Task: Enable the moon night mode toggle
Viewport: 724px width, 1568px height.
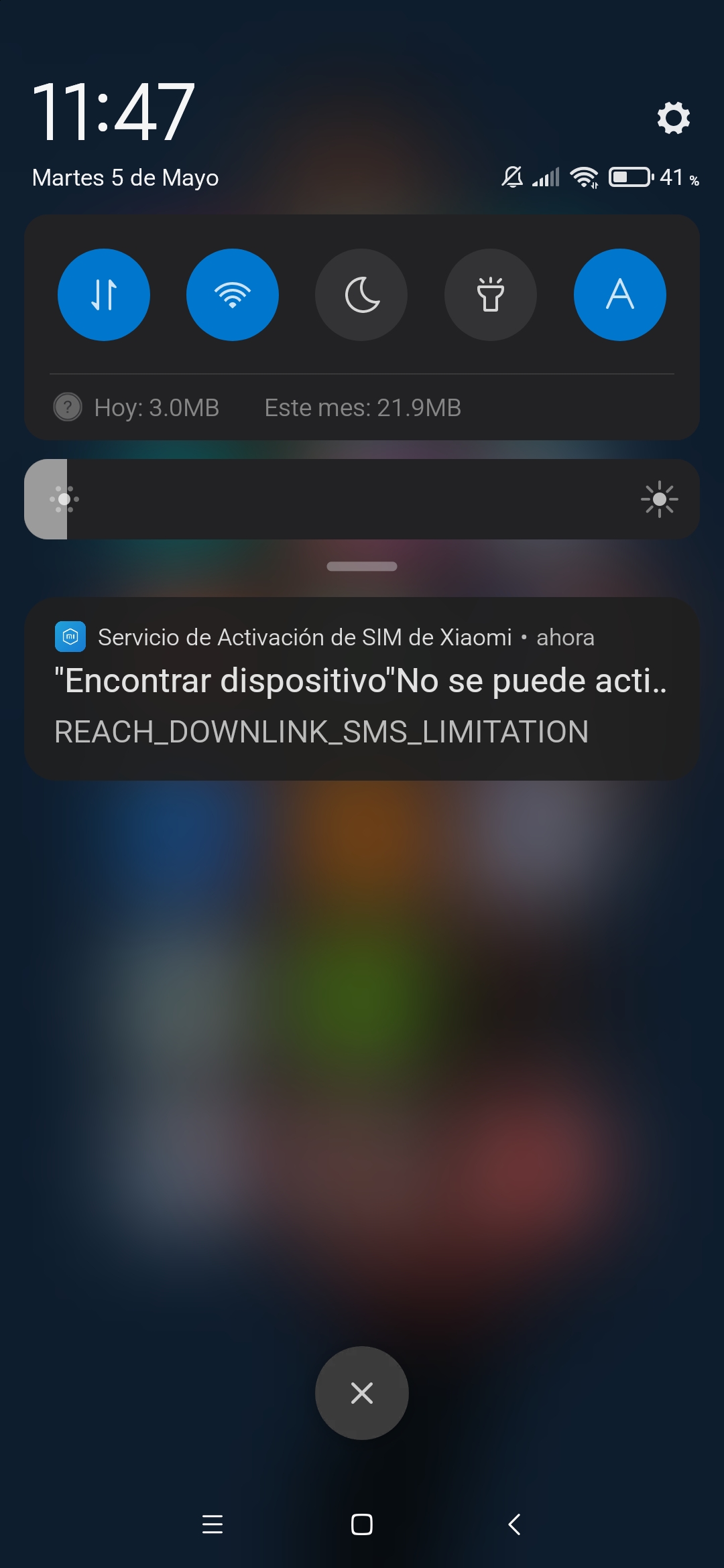Action: click(361, 295)
